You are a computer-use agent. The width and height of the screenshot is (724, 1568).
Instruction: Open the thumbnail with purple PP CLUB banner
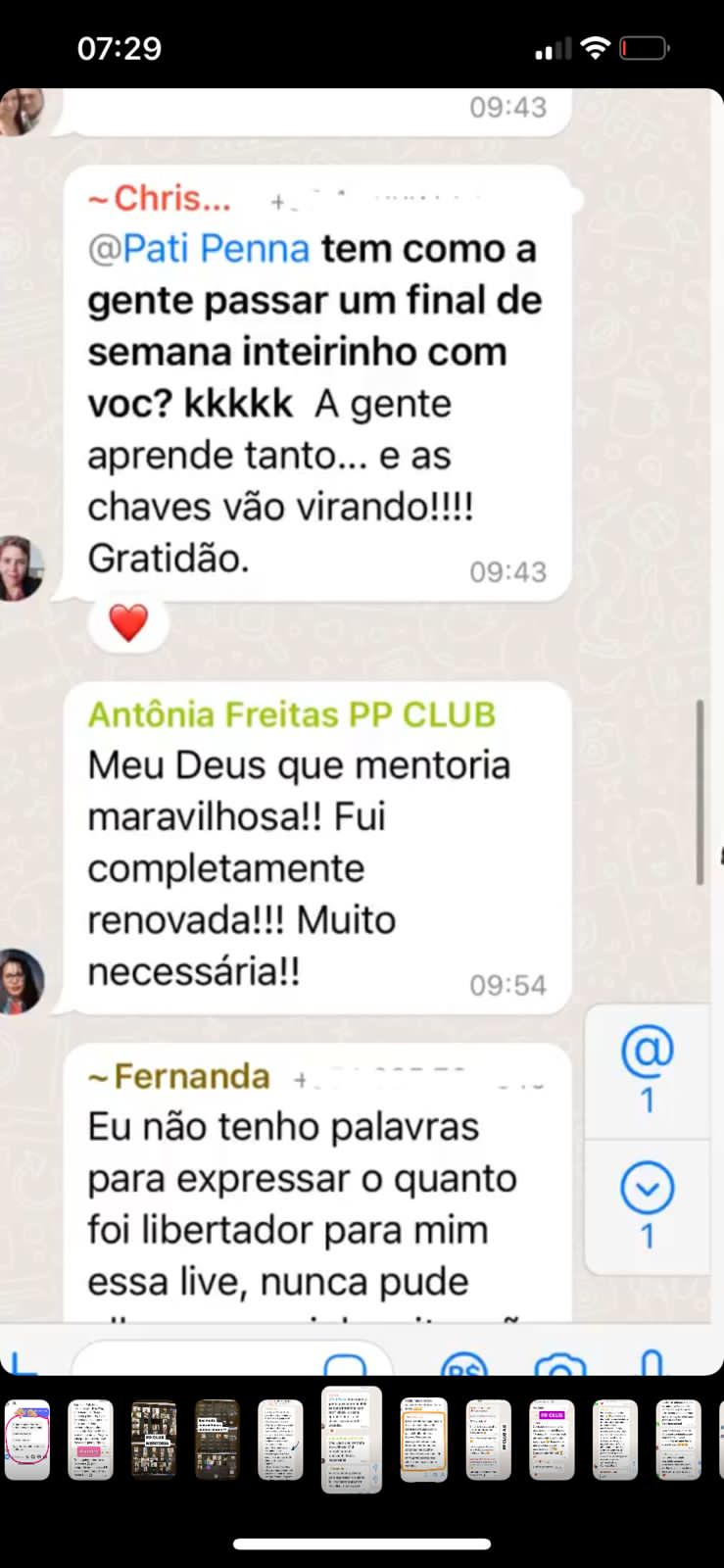pos(552,1439)
